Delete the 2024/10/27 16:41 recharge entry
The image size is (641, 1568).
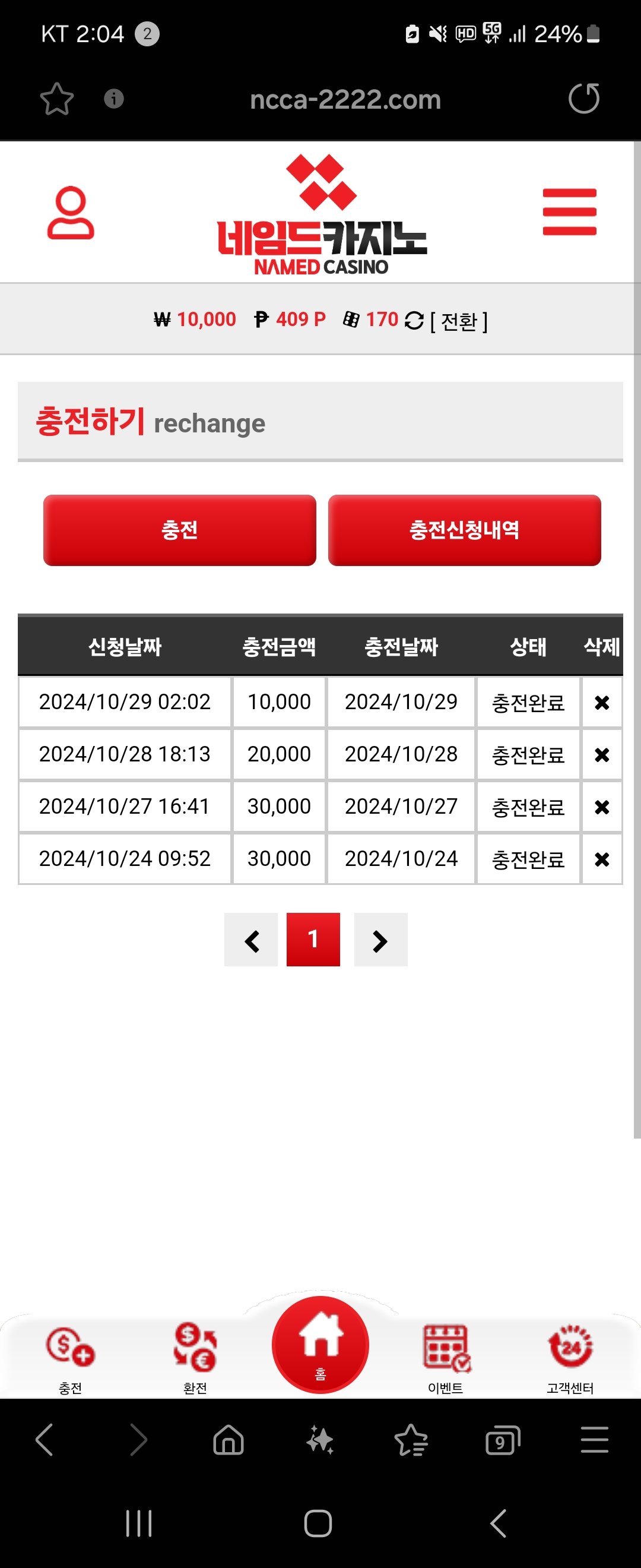(x=601, y=807)
